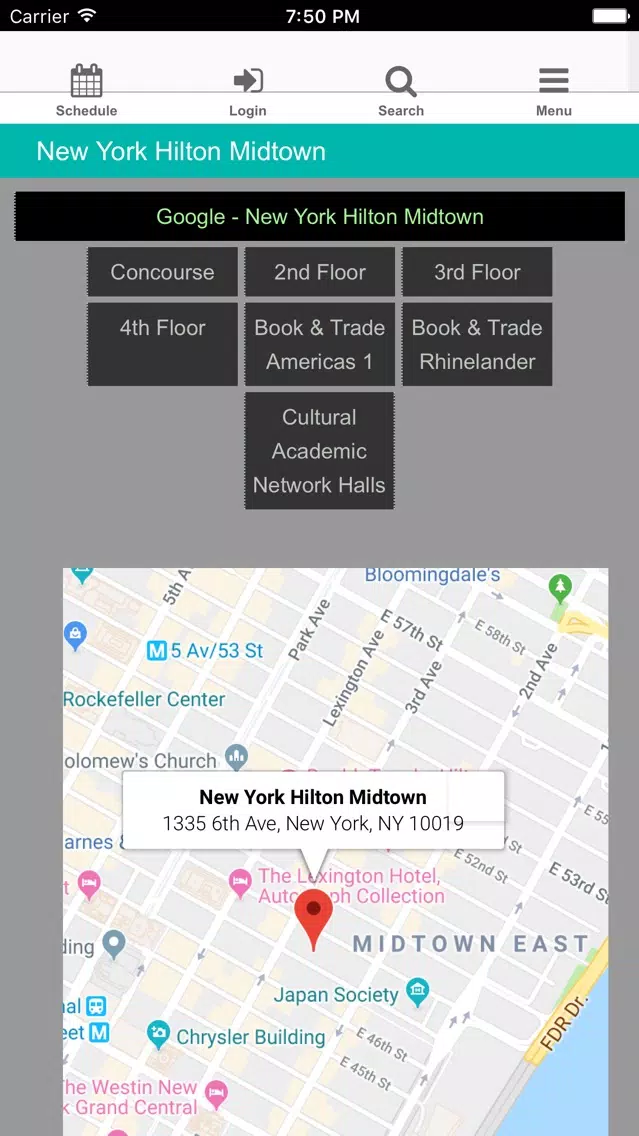Go to the Login page
Viewport: 639px width, 1136px height.
tap(247, 91)
